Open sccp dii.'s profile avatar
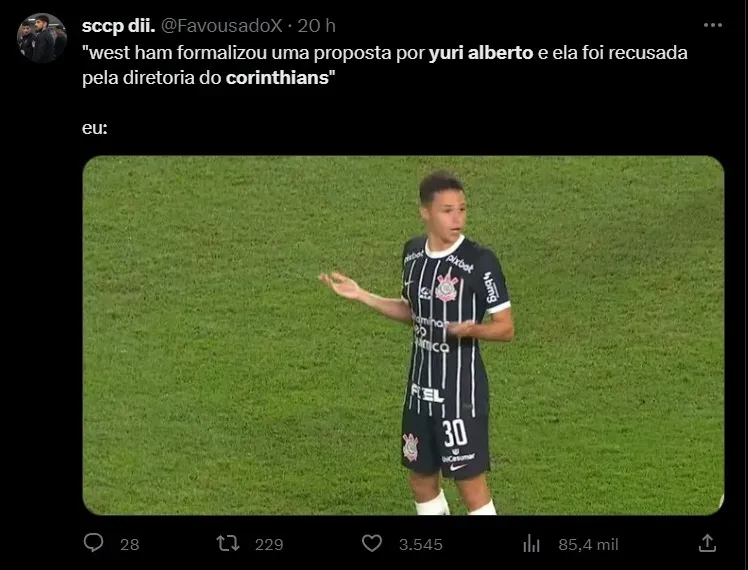The width and height of the screenshot is (748, 570). click(x=41, y=38)
